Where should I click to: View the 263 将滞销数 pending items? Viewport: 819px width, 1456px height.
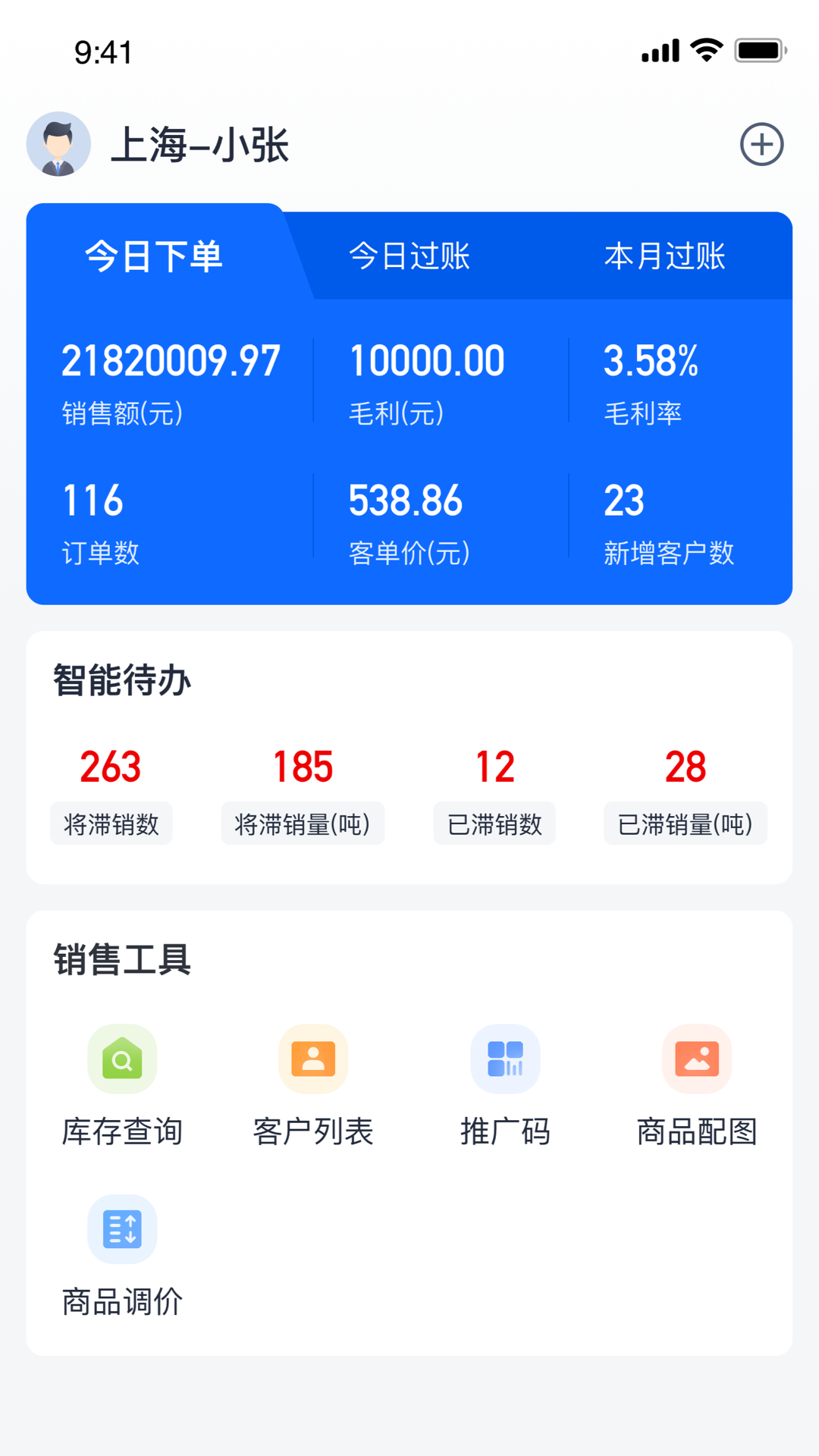tap(111, 767)
